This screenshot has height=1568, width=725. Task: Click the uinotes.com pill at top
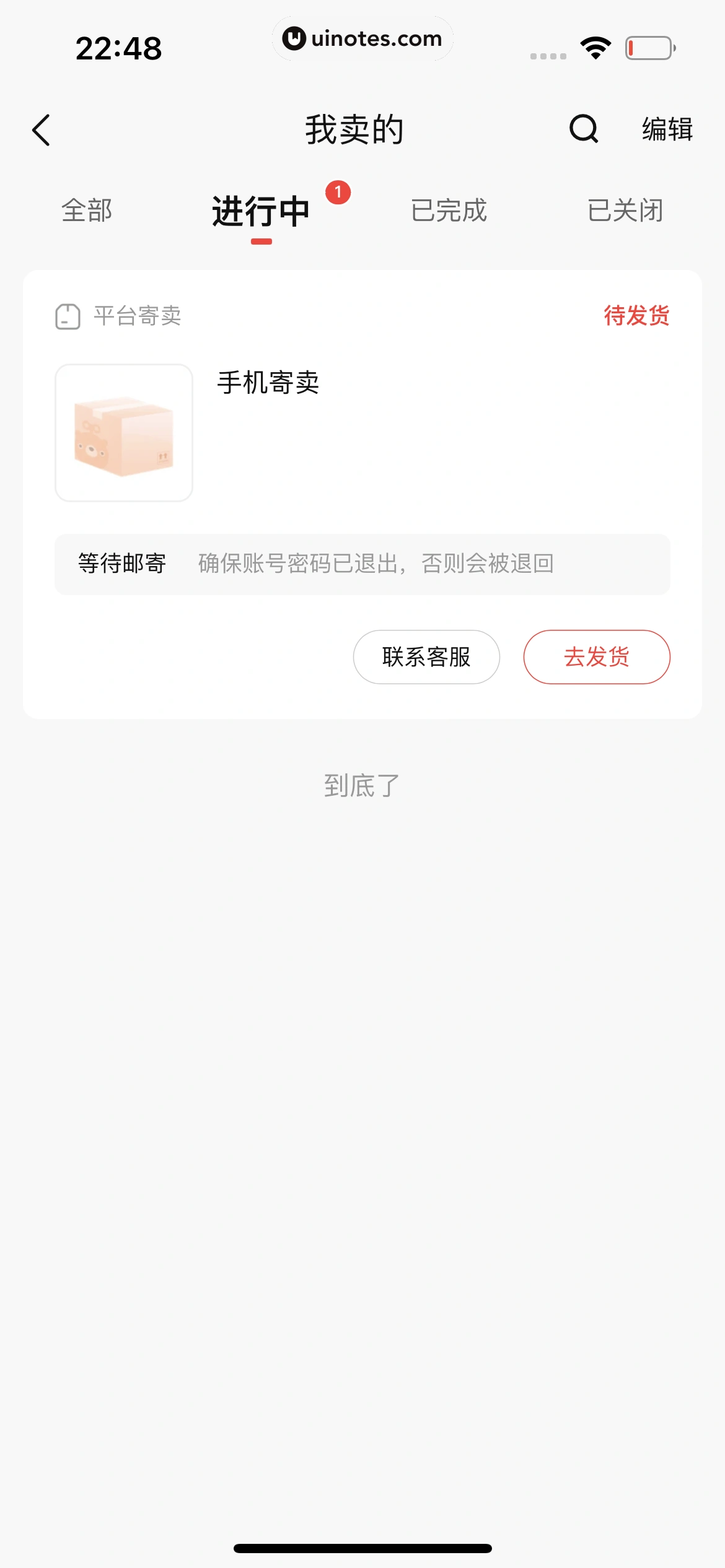[x=362, y=38]
